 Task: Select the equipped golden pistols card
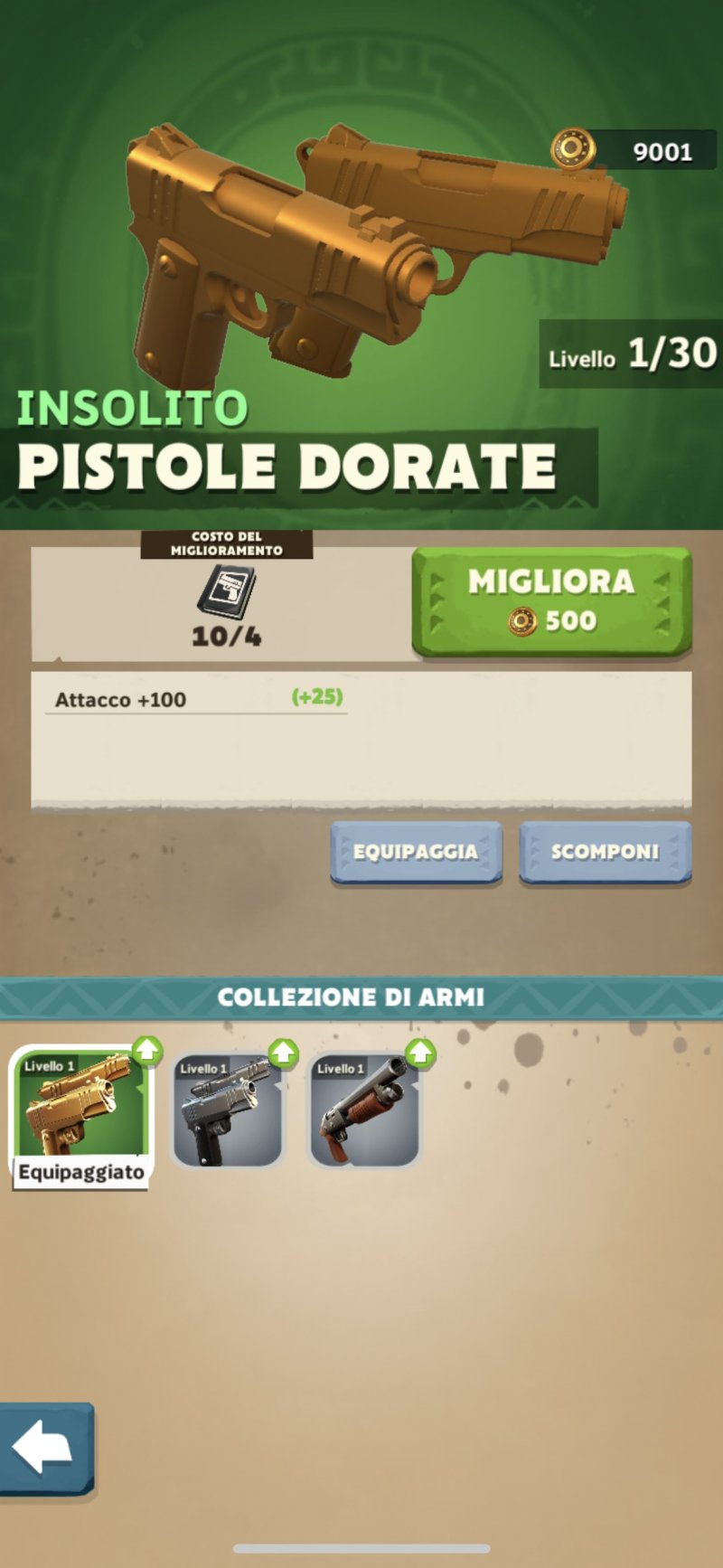click(x=81, y=1114)
